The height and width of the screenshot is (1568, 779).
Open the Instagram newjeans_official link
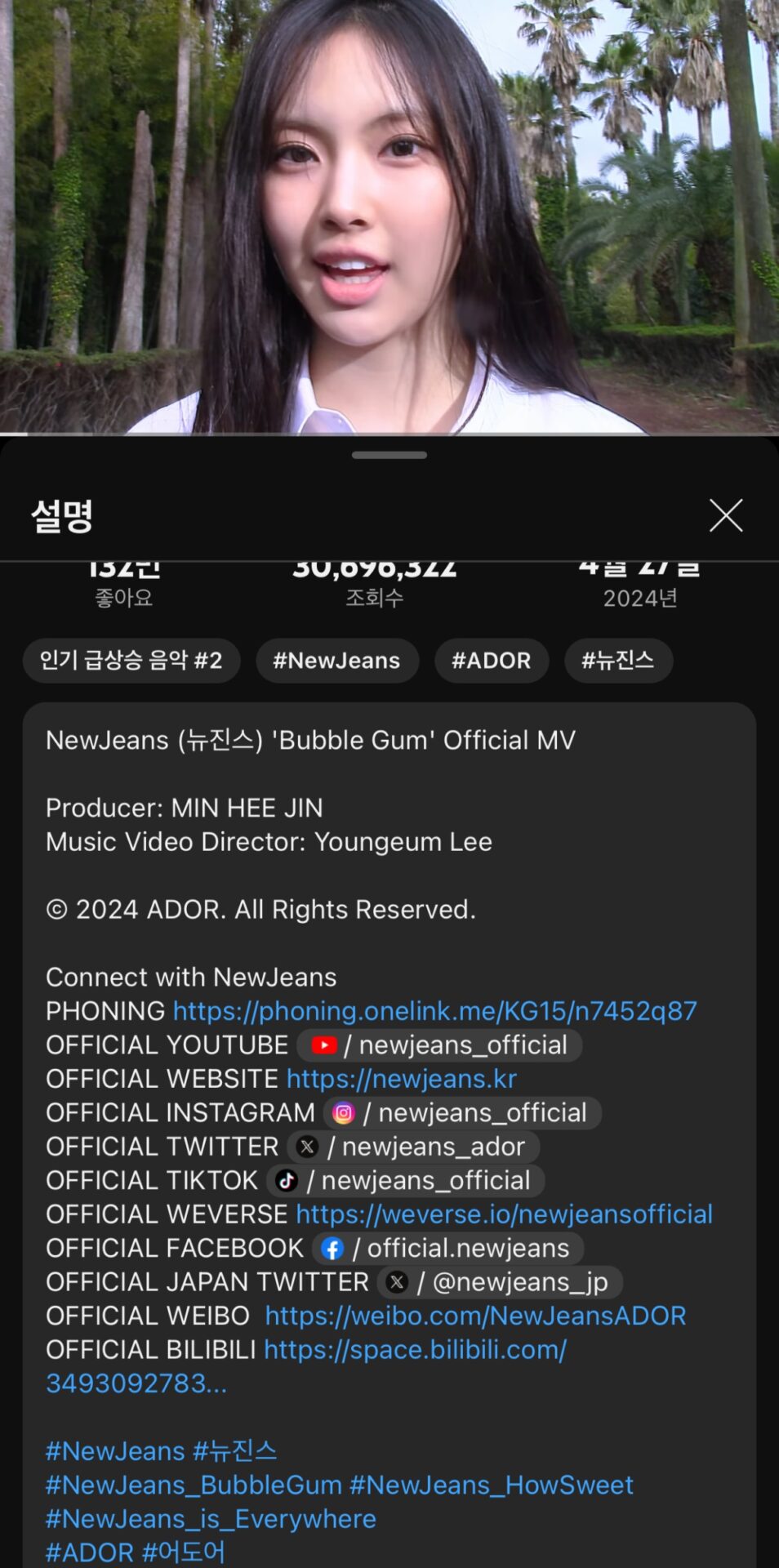463,1113
